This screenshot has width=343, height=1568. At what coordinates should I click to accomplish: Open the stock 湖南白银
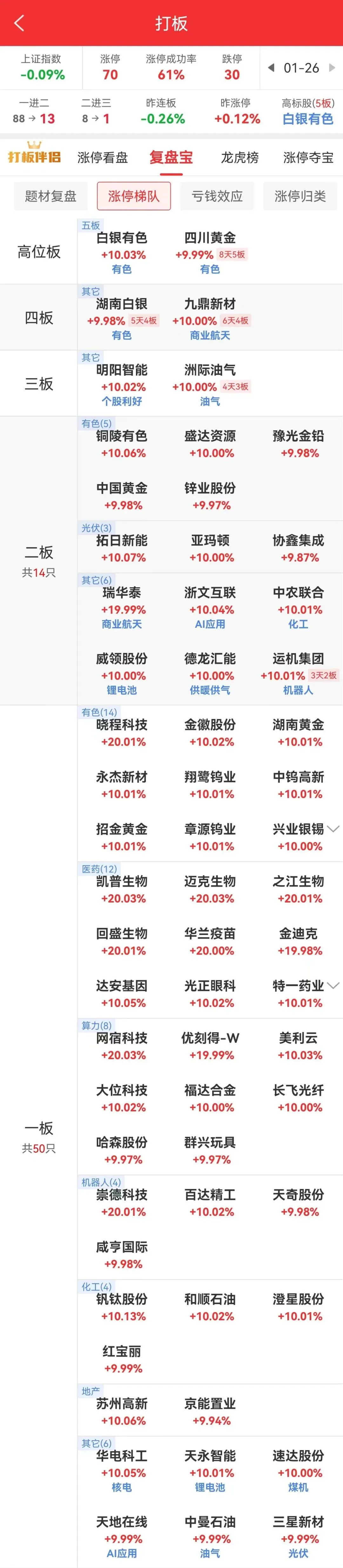[x=122, y=304]
